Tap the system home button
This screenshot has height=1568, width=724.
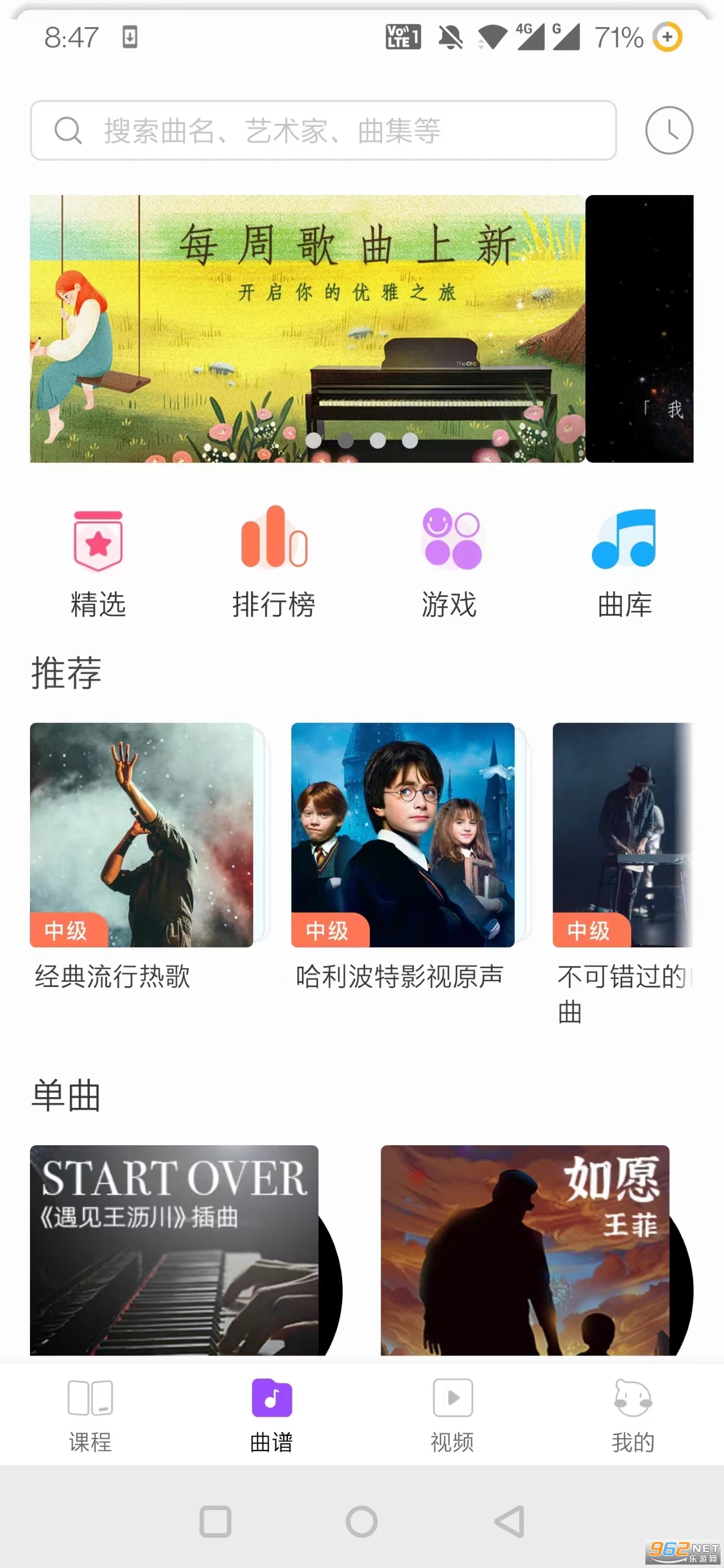(361, 1521)
